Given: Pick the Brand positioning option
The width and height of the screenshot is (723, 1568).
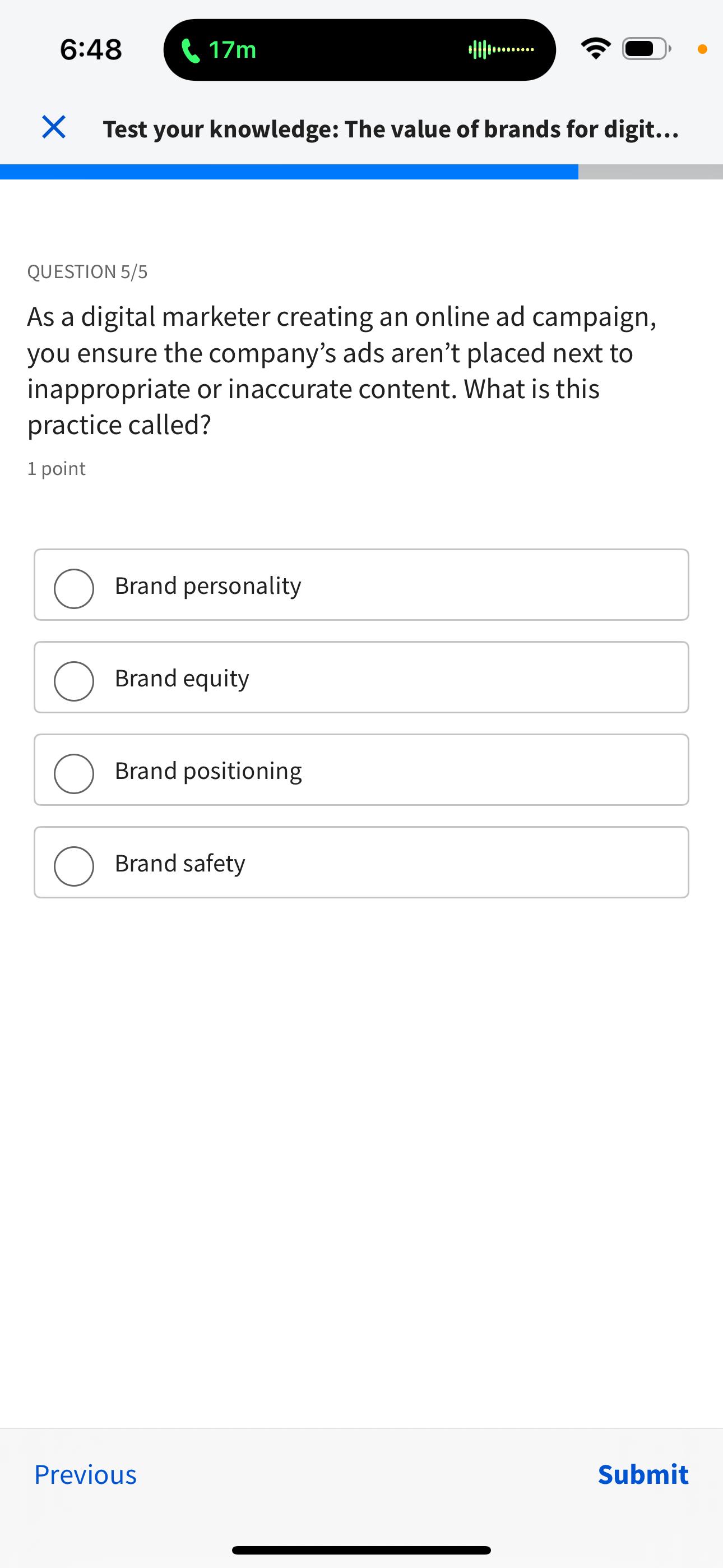Looking at the screenshot, I should coord(74,773).
